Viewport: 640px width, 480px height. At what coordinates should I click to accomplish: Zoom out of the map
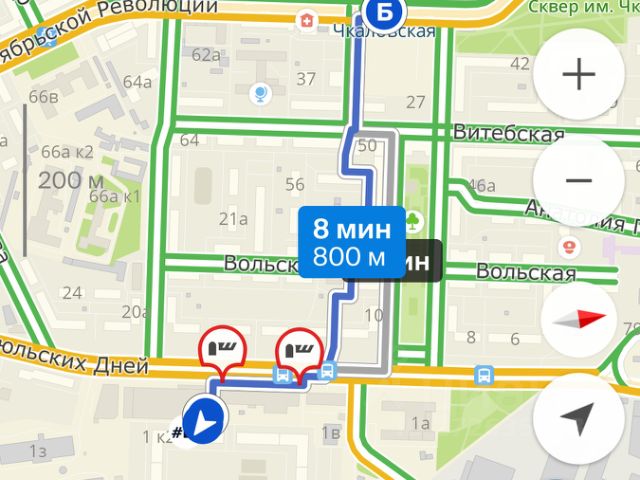(579, 181)
